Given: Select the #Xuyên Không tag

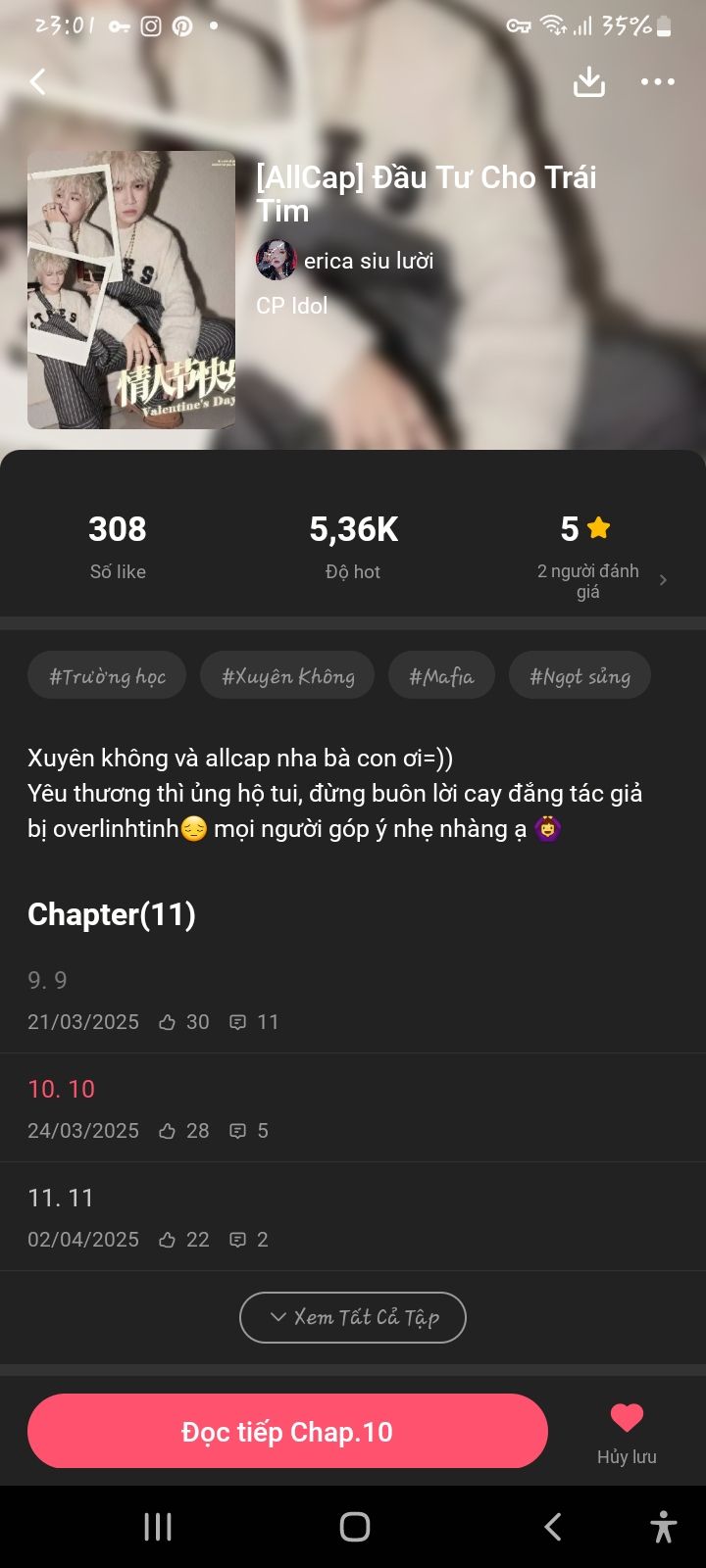Looking at the screenshot, I should (287, 676).
